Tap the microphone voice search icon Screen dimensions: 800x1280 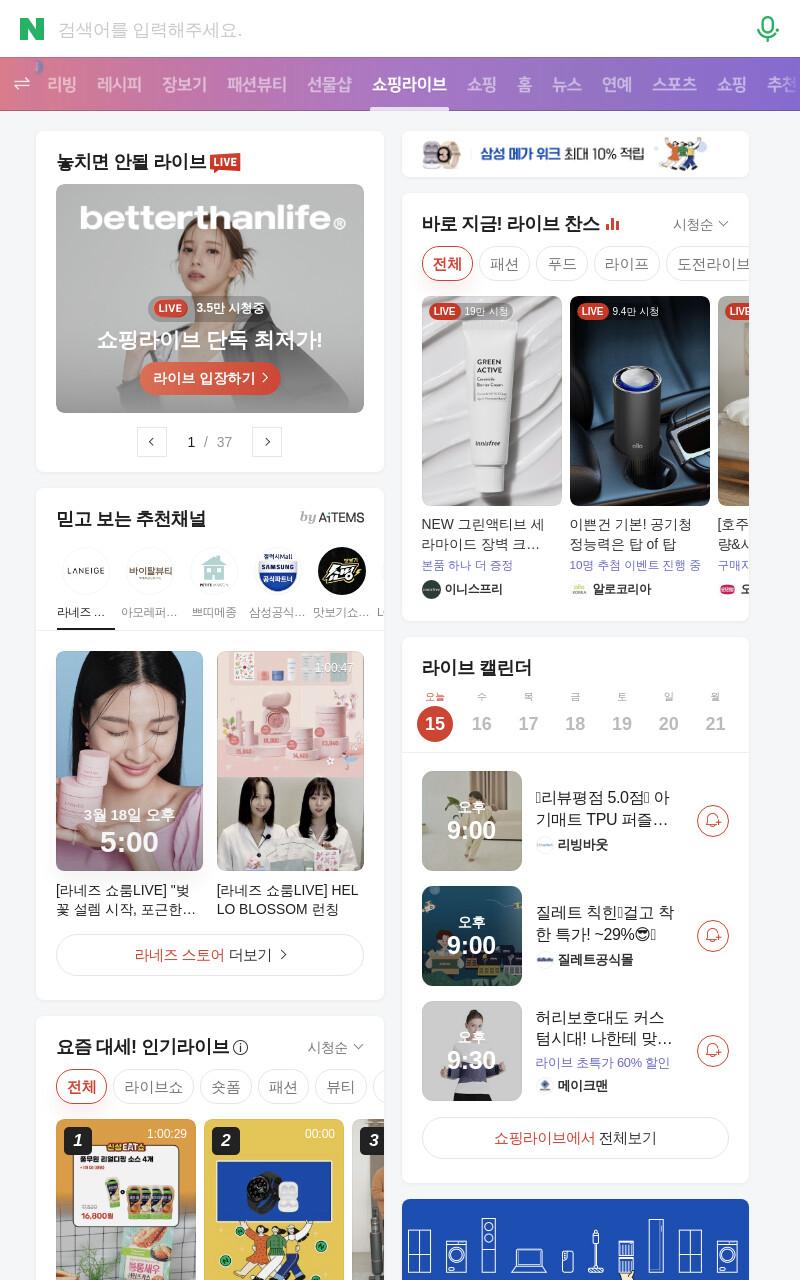(767, 29)
